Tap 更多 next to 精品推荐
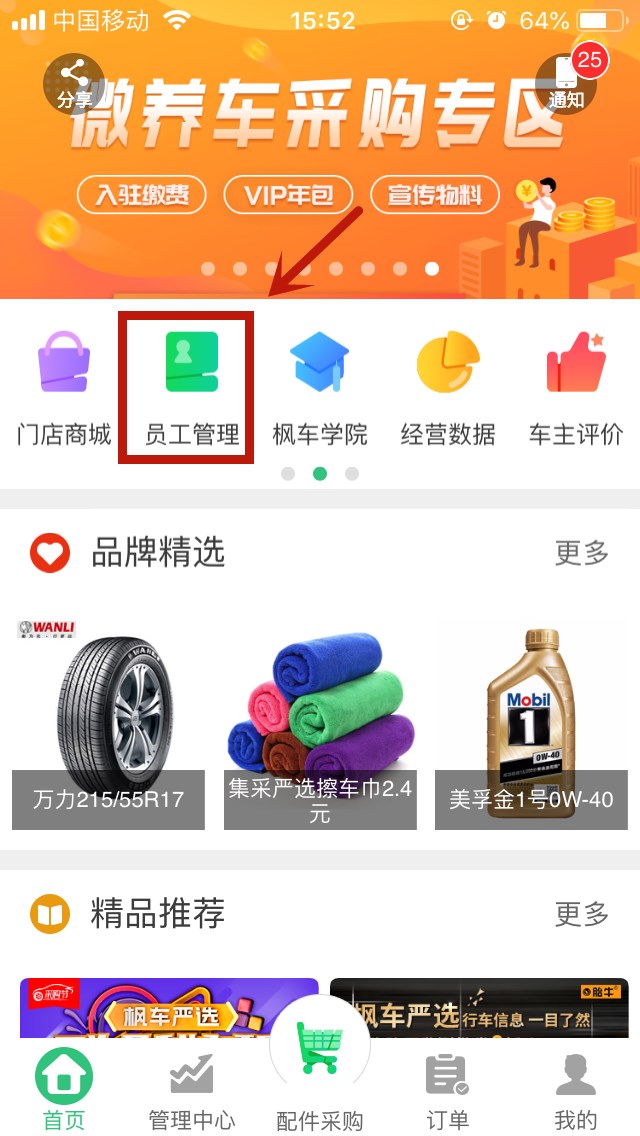Image resolution: width=640 pixels, height=1136 pixels. pyautogui.click(x=581, y=913)
